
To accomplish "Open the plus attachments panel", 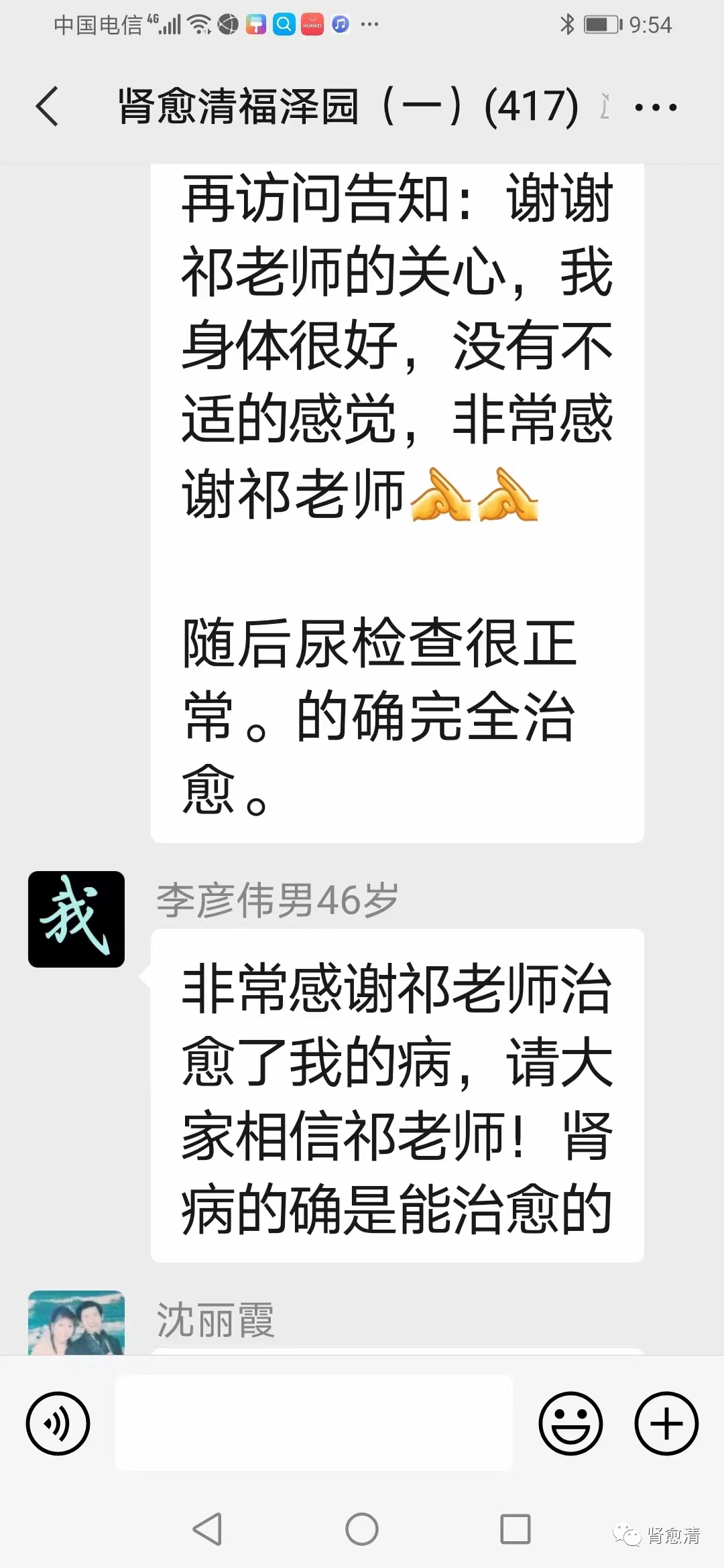I will coord(666,1423).
